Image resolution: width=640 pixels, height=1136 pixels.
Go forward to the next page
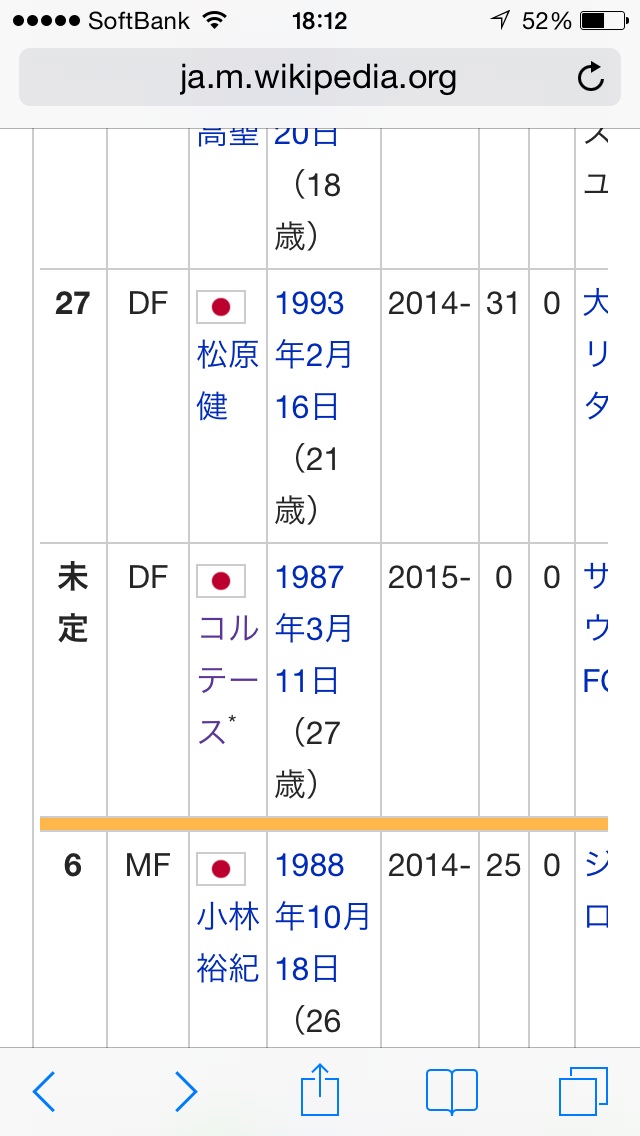[186, 1091]
